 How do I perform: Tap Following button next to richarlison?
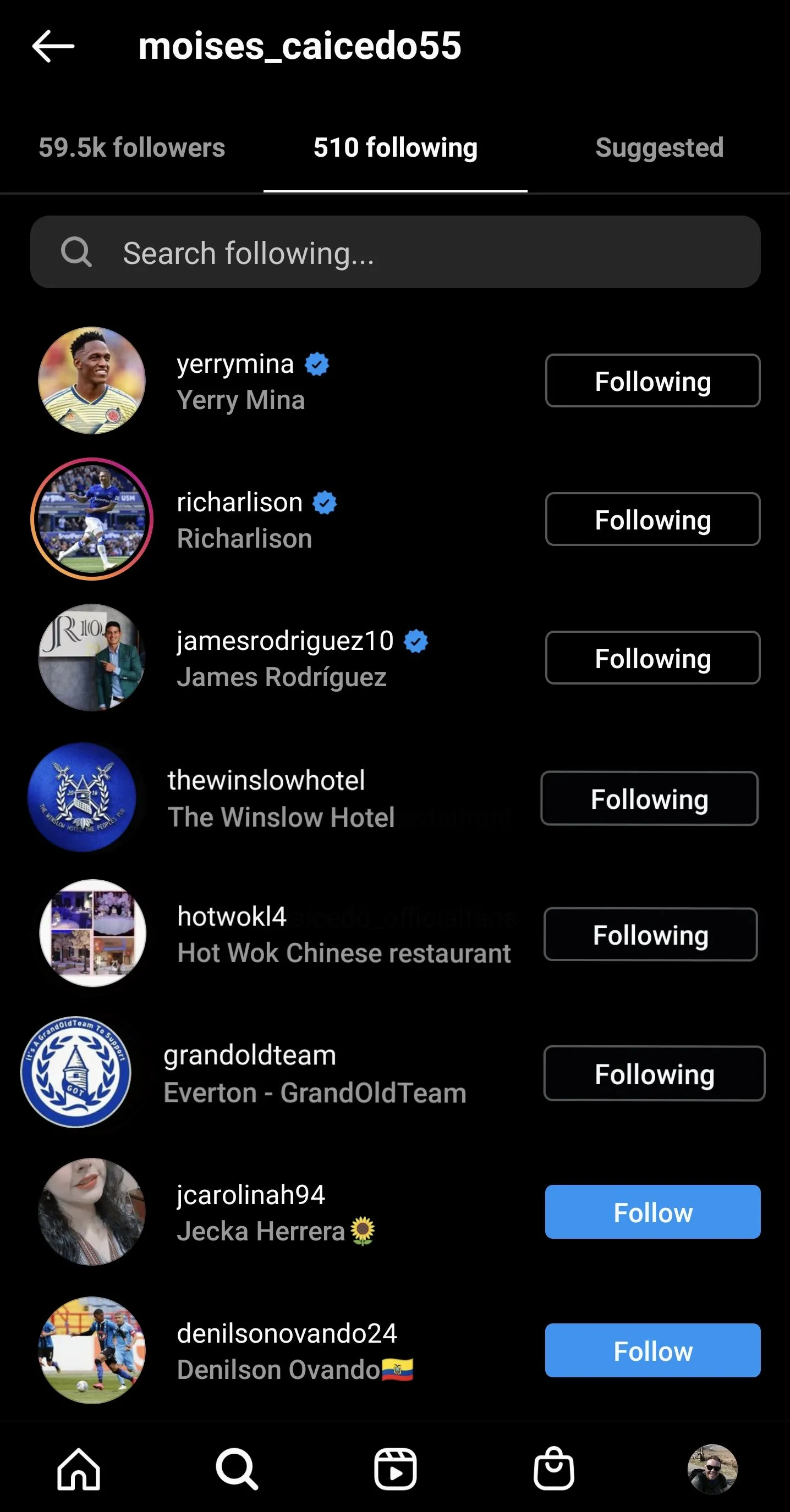coord(652,519)
